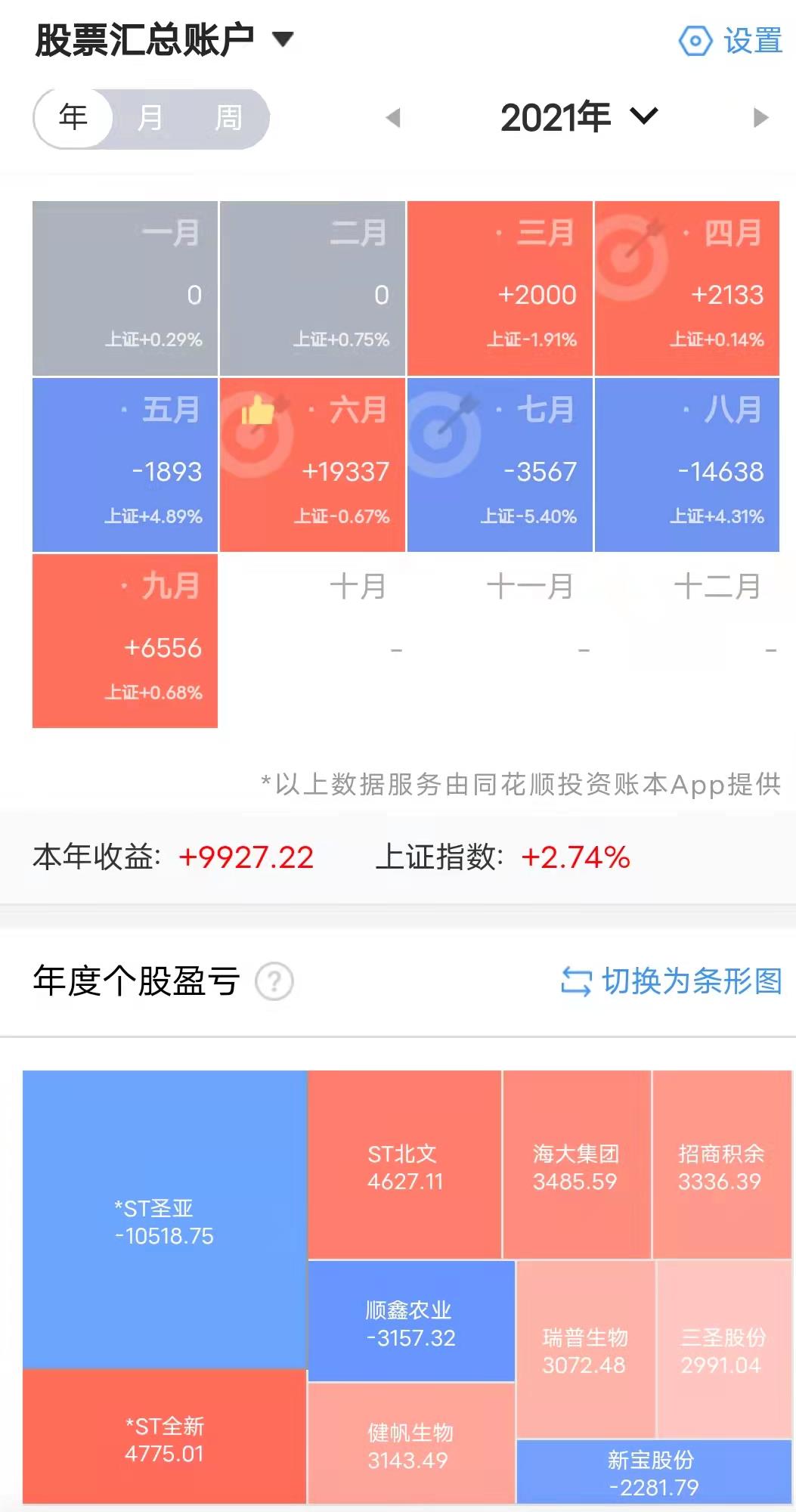The width and height of the screenshot is (796, 1512).
Task: Open the 三月 monthly tile
Action: (x=500, y=288)
